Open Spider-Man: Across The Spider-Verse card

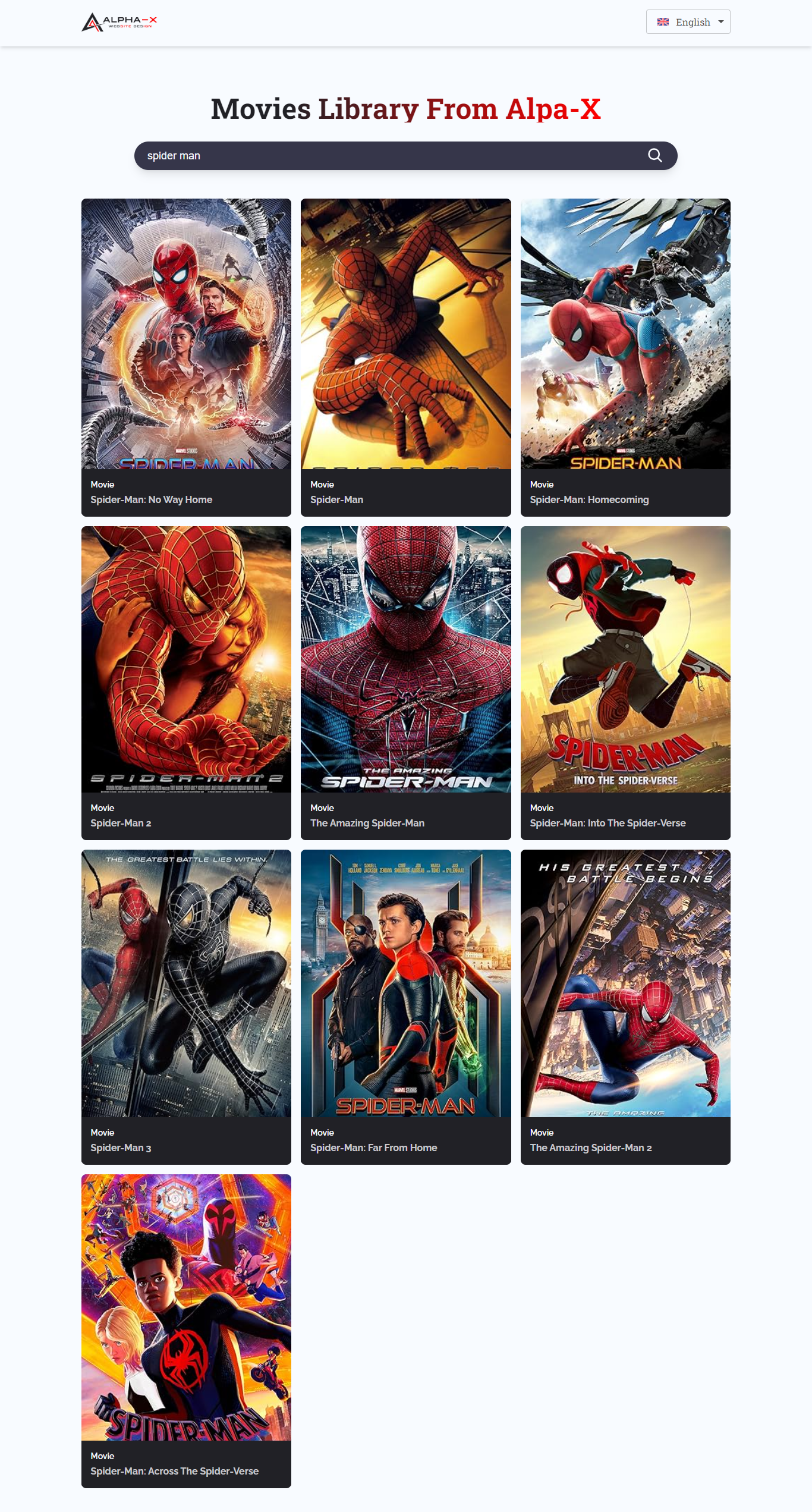tap(186, 1330)
